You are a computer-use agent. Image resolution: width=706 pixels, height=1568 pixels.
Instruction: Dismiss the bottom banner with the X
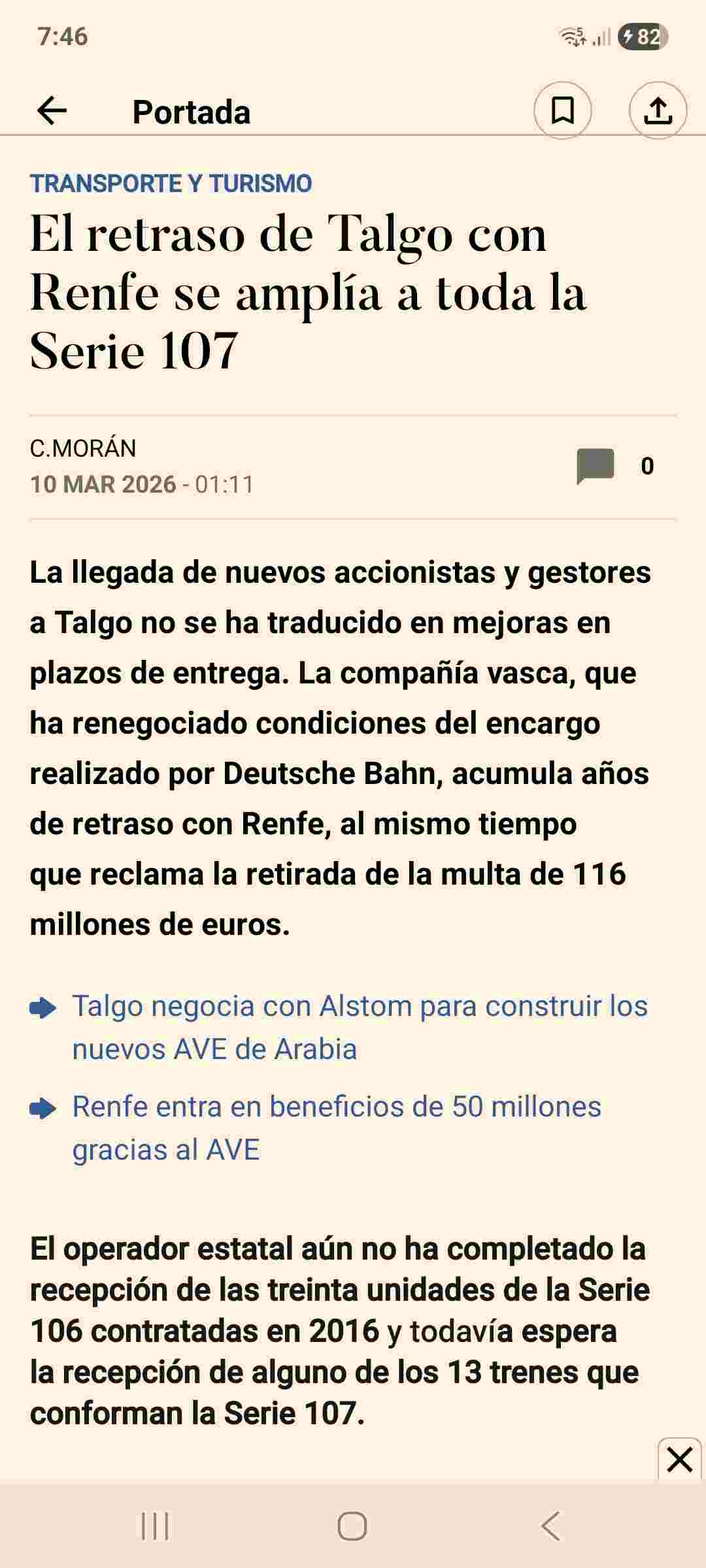[x=679, y=1459]
